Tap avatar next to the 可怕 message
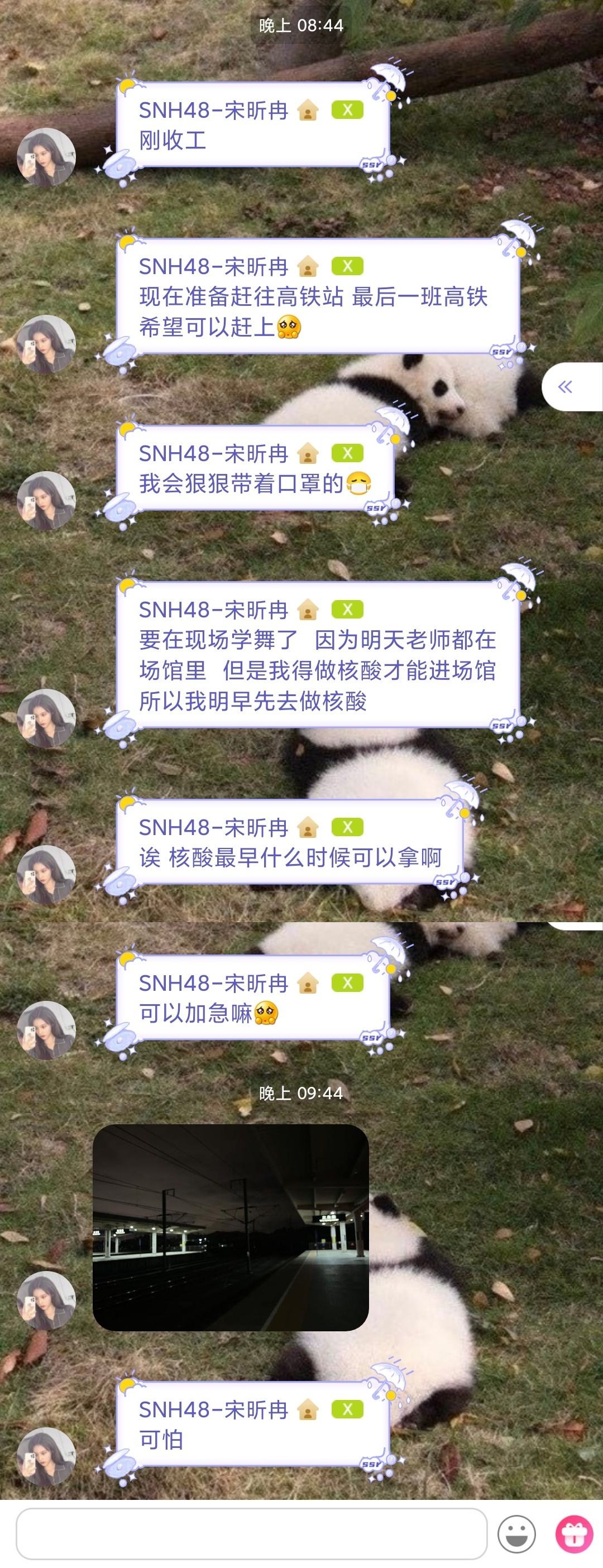 pos(46,1456)
